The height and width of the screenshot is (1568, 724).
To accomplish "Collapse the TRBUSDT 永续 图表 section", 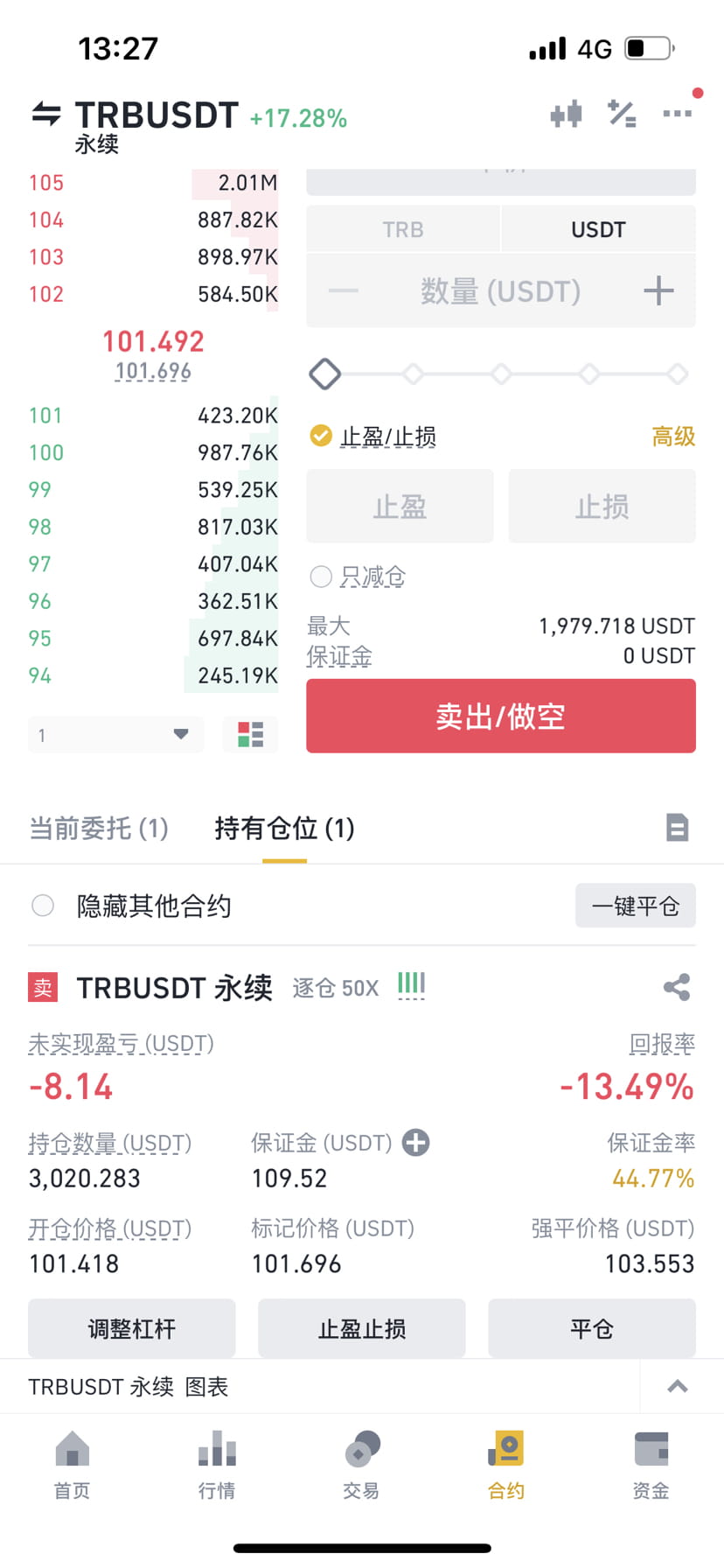I will (677, 1385).
